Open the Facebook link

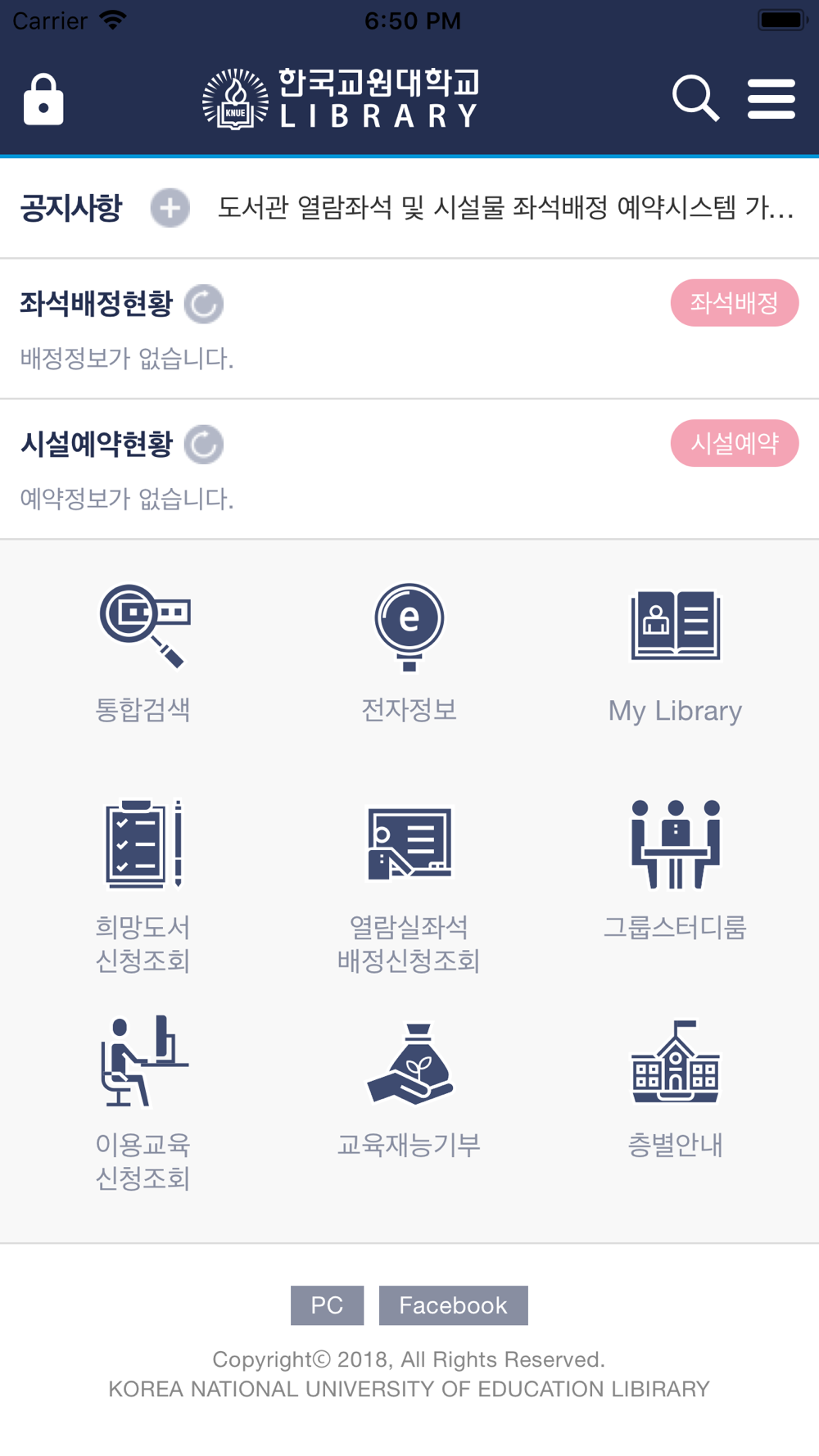[x=453, y=1305]
